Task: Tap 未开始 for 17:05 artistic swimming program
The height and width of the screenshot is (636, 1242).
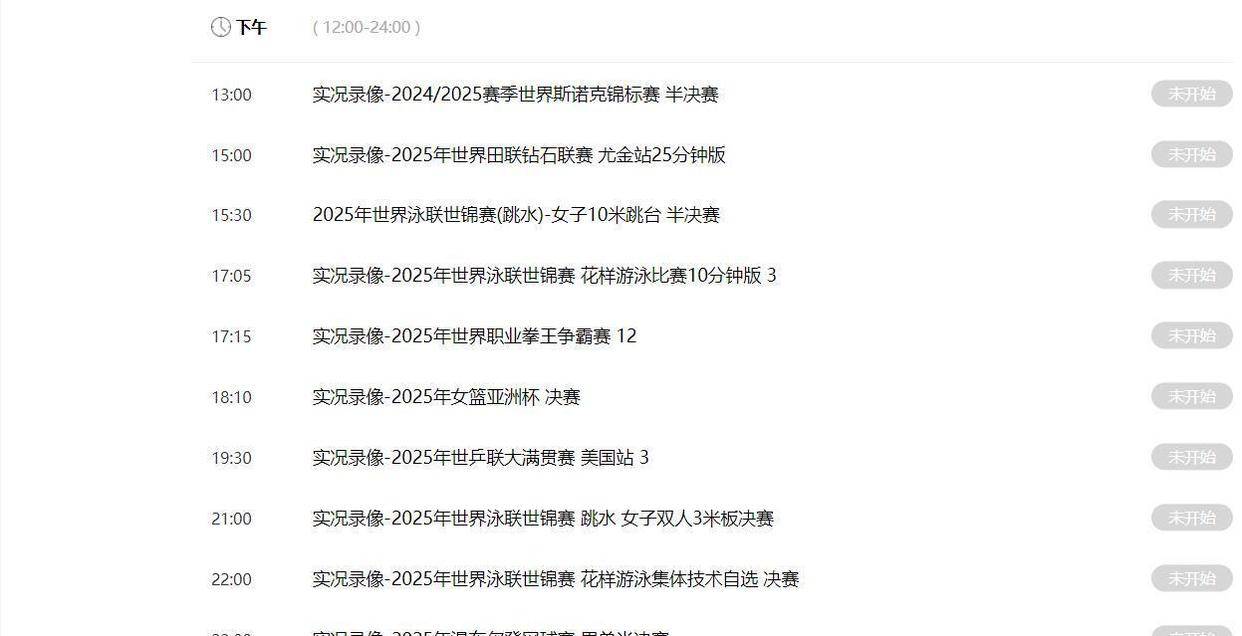Action: click(1191, 275)
